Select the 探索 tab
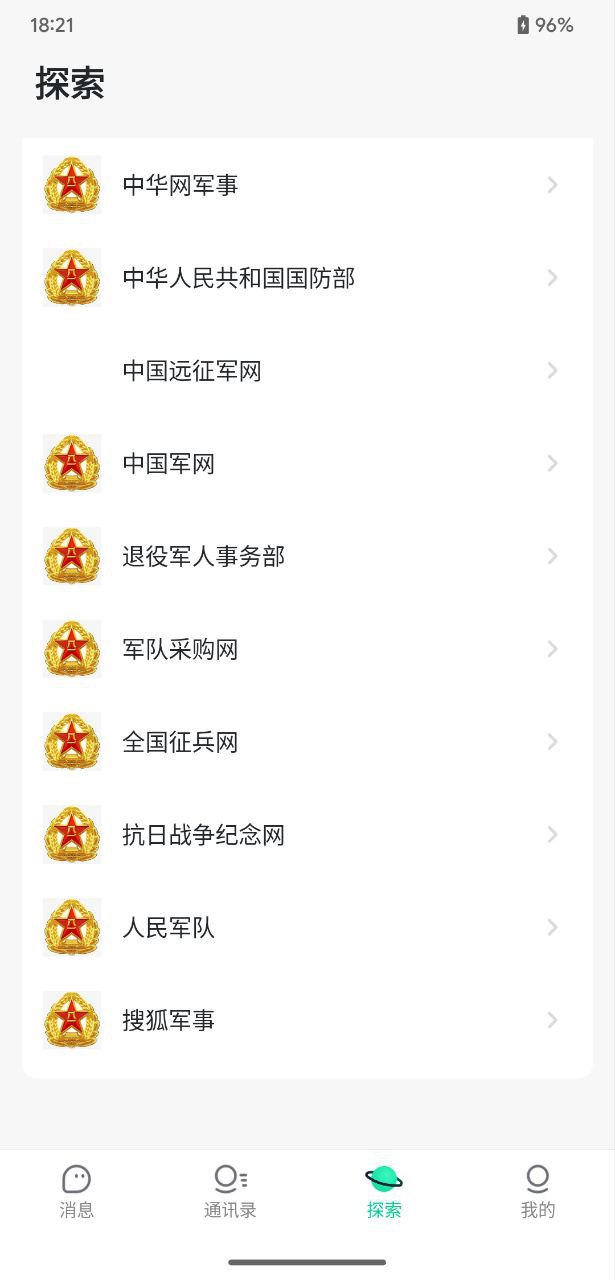The width and height of the screenshot is (615, 1280). pos(384,1192)
